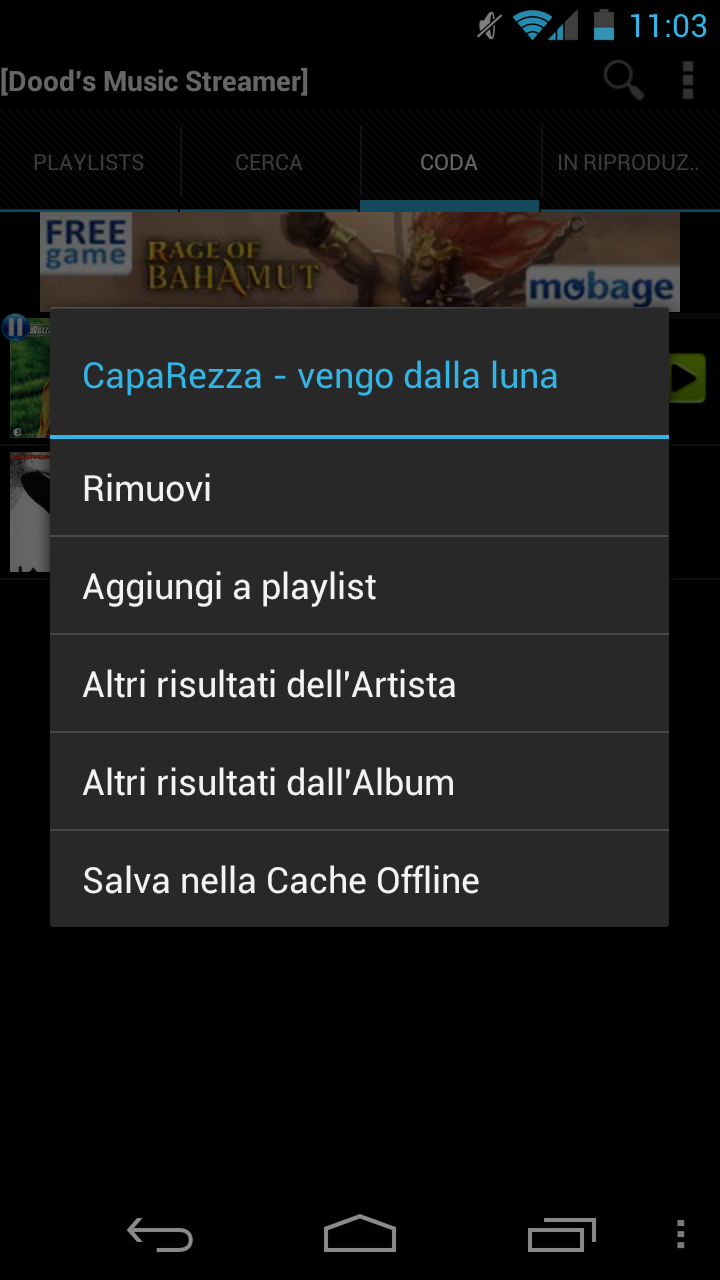
Task: Select the Coda tab
Action: [449, 162]
